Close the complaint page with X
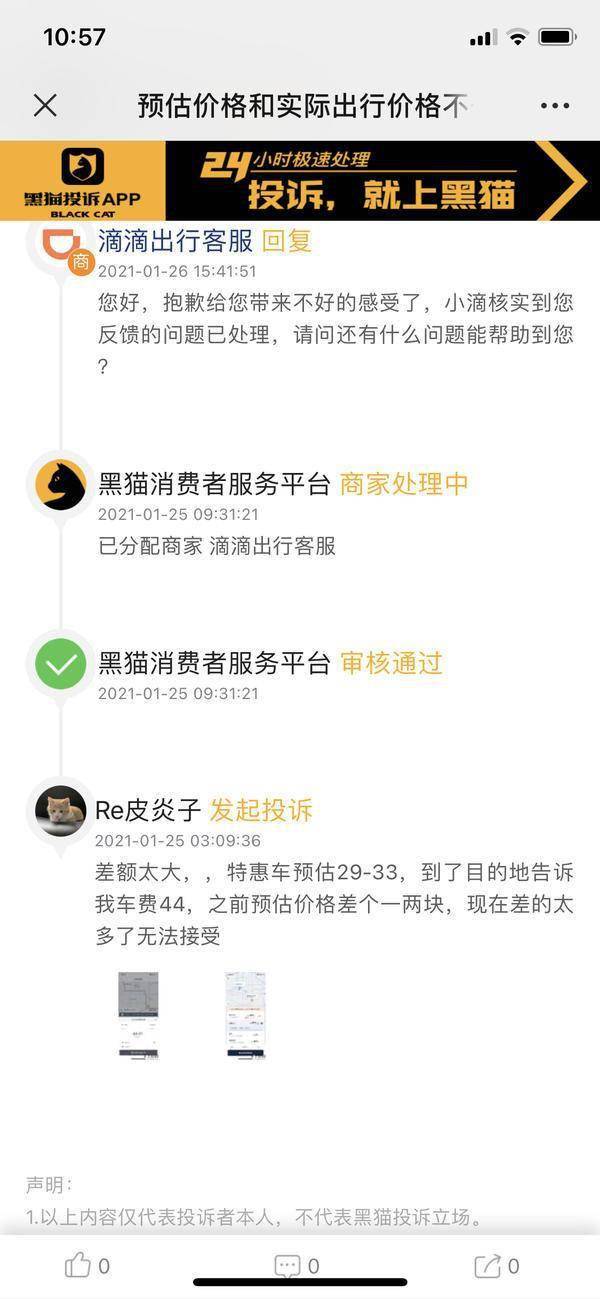 45,106
